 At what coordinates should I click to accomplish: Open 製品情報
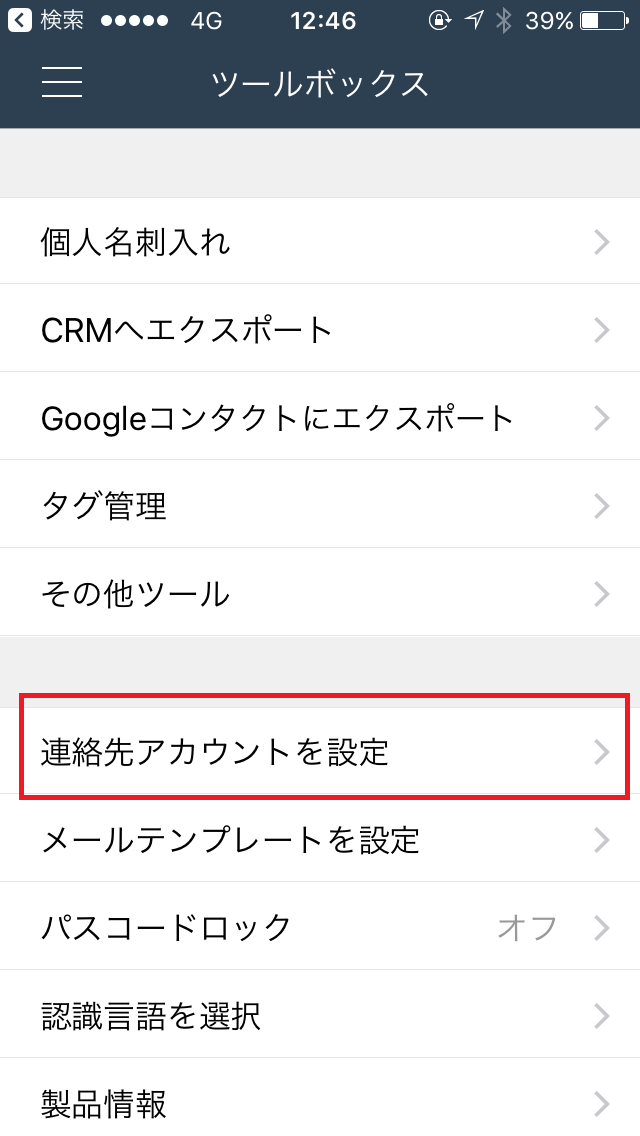320,1098
